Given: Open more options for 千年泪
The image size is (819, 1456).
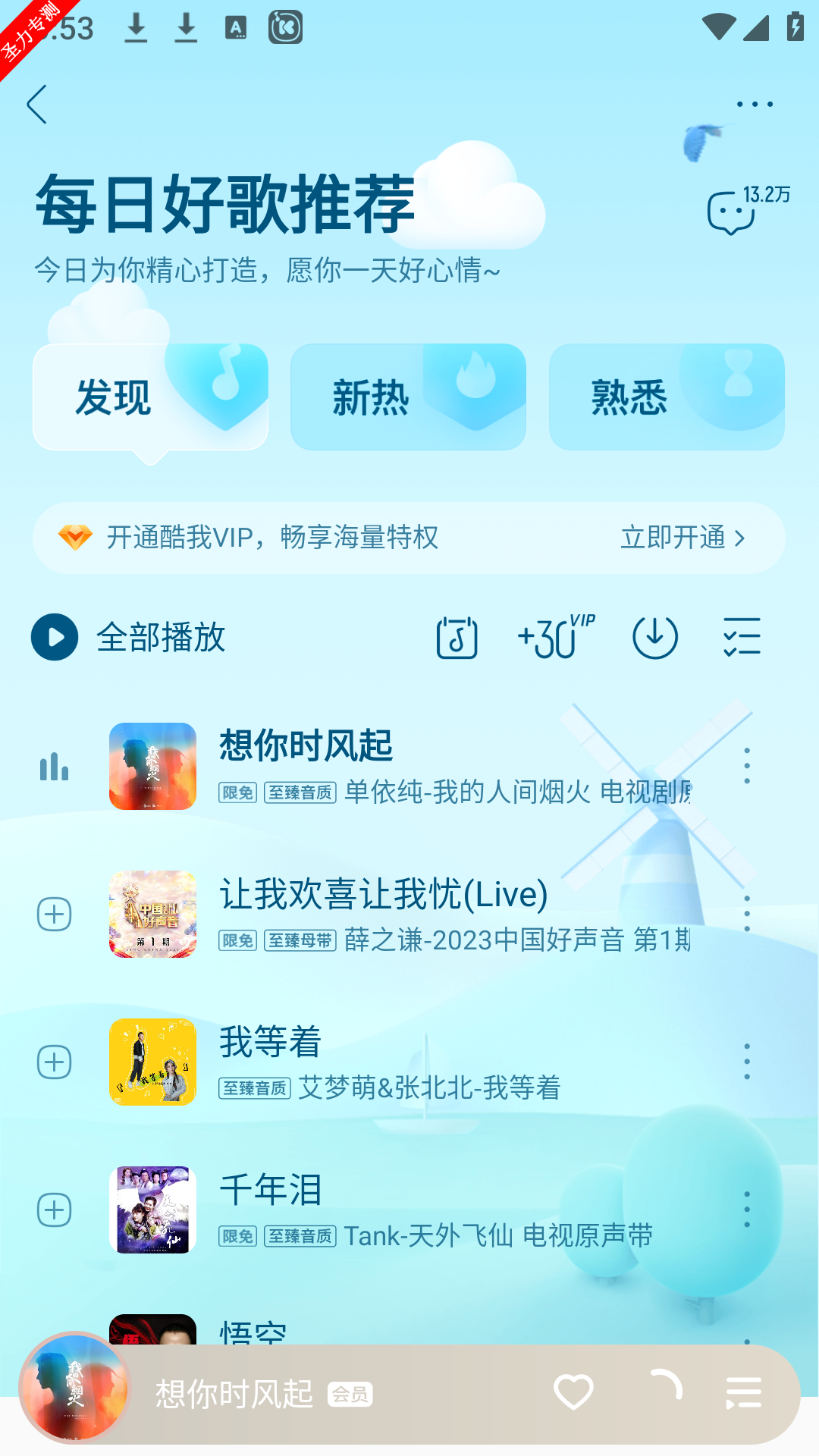Looking at the screenshot, I should (747, 1210).
